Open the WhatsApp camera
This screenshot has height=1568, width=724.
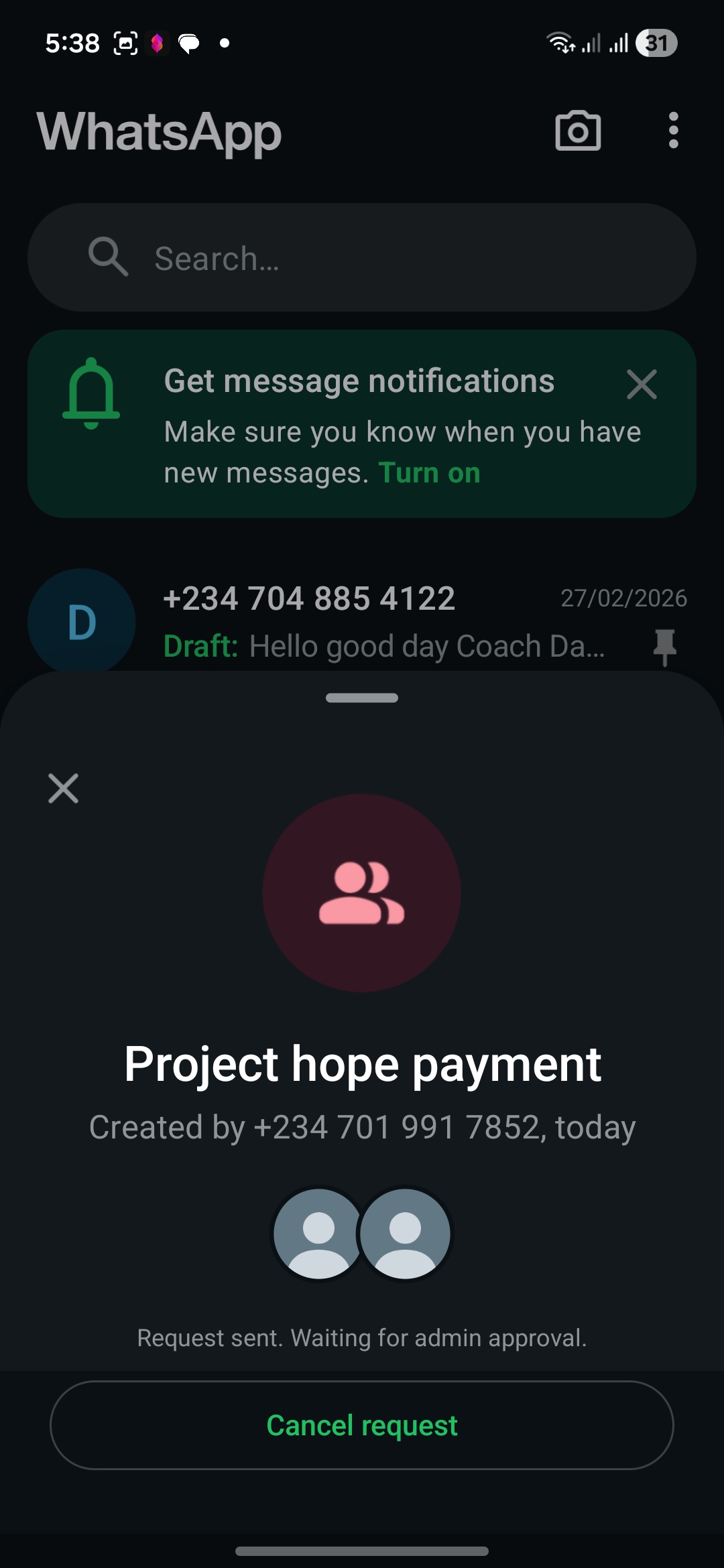tap(578, 131)
